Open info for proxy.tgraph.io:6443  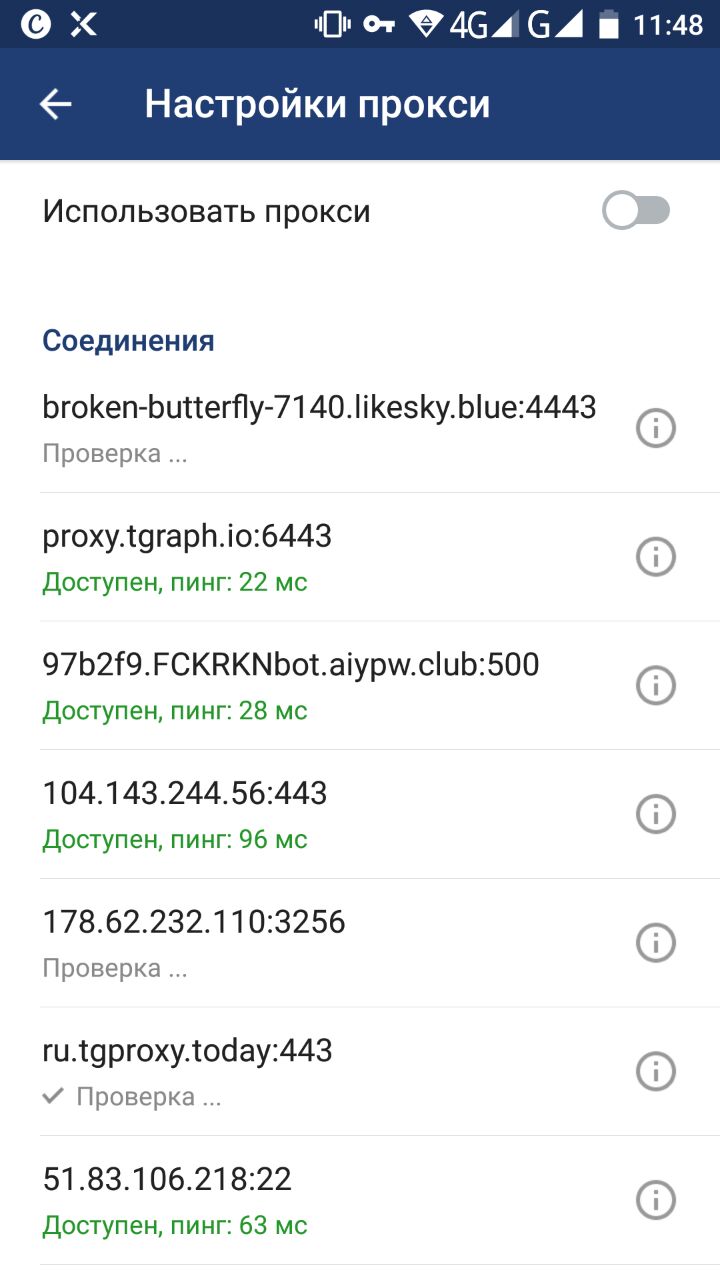click(x=656, y=557)
